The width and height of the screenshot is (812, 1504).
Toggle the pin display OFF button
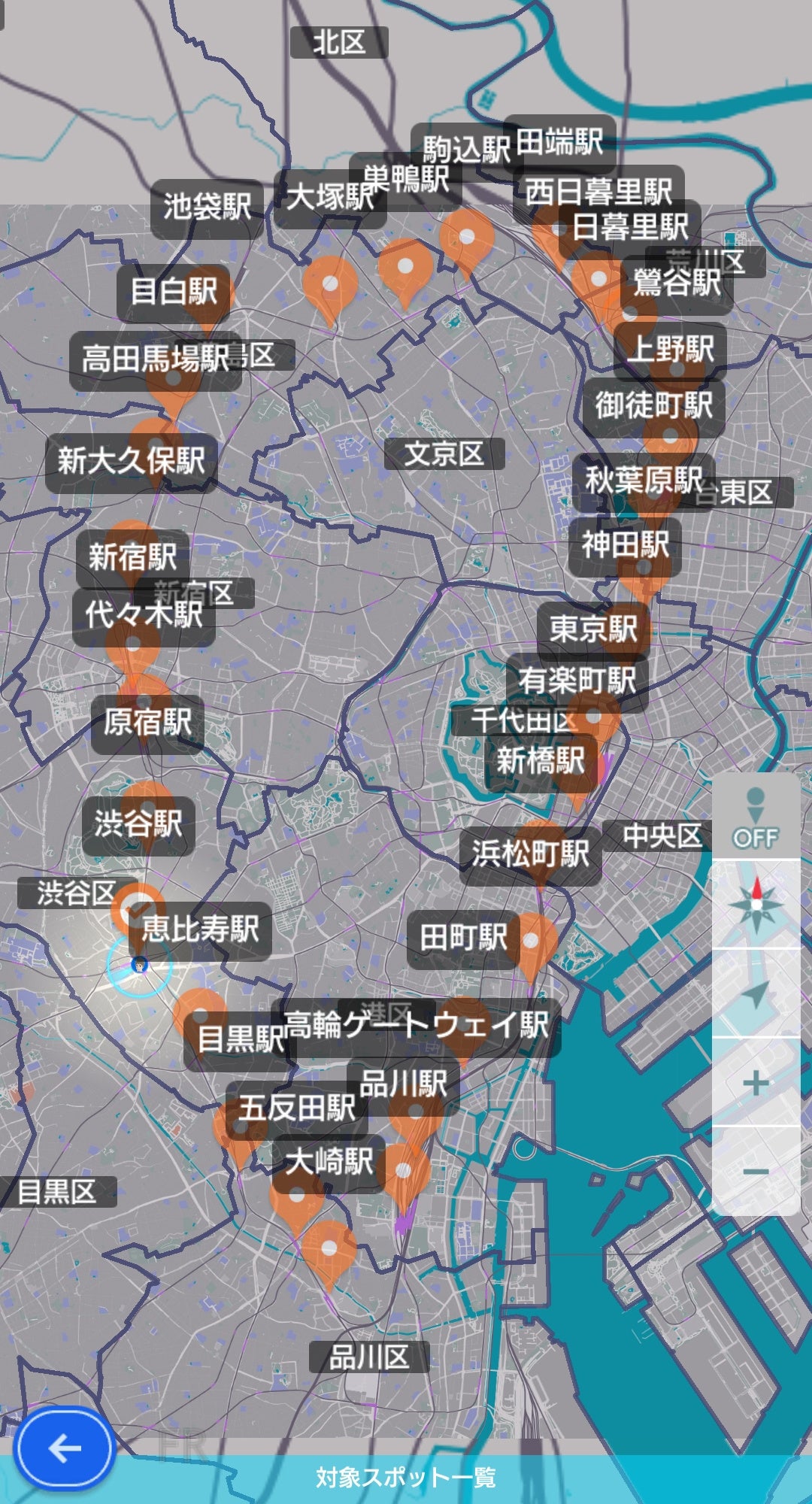(756, 817)
